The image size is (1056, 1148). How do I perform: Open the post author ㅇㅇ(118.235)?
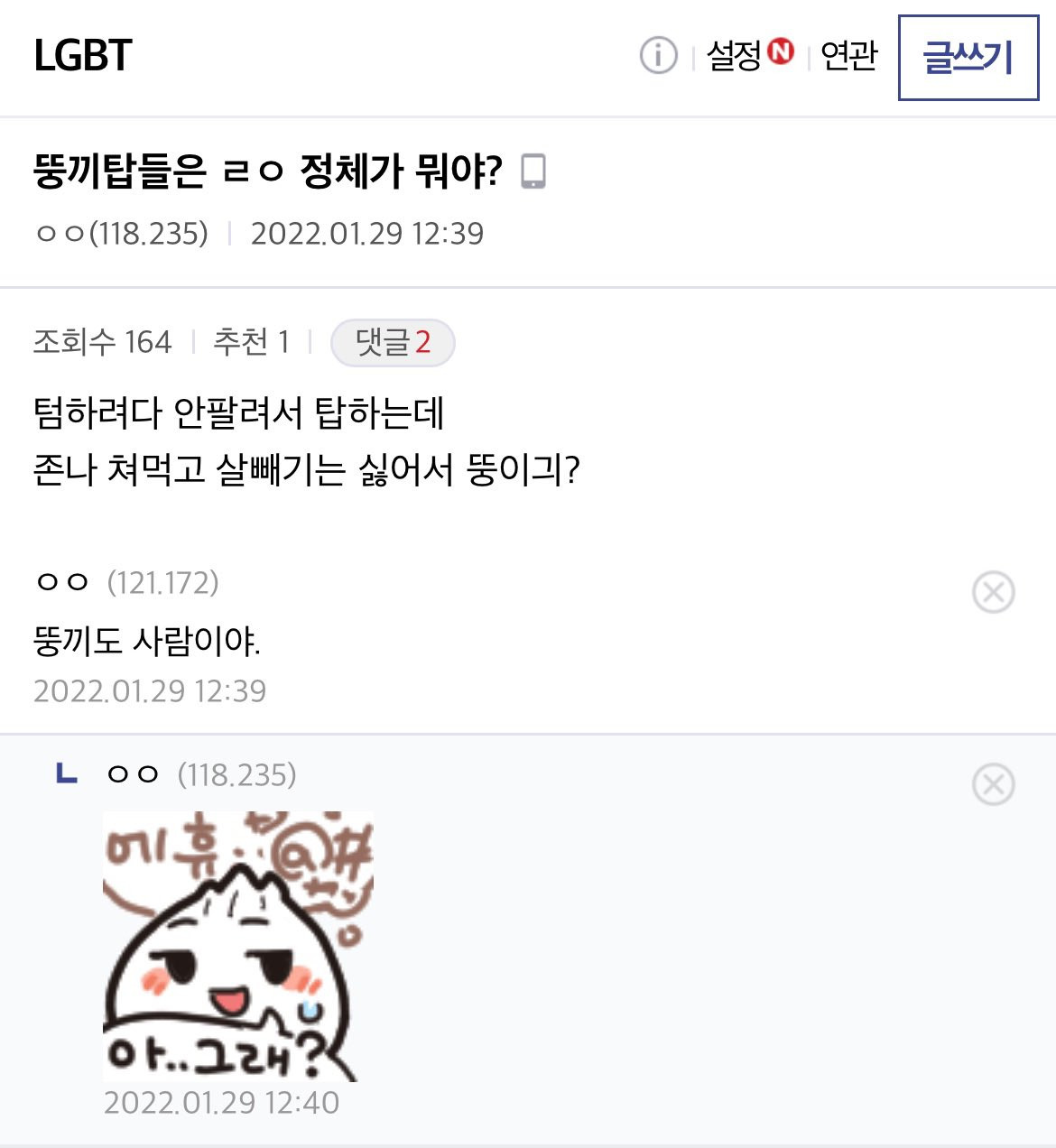pos(121,234)
